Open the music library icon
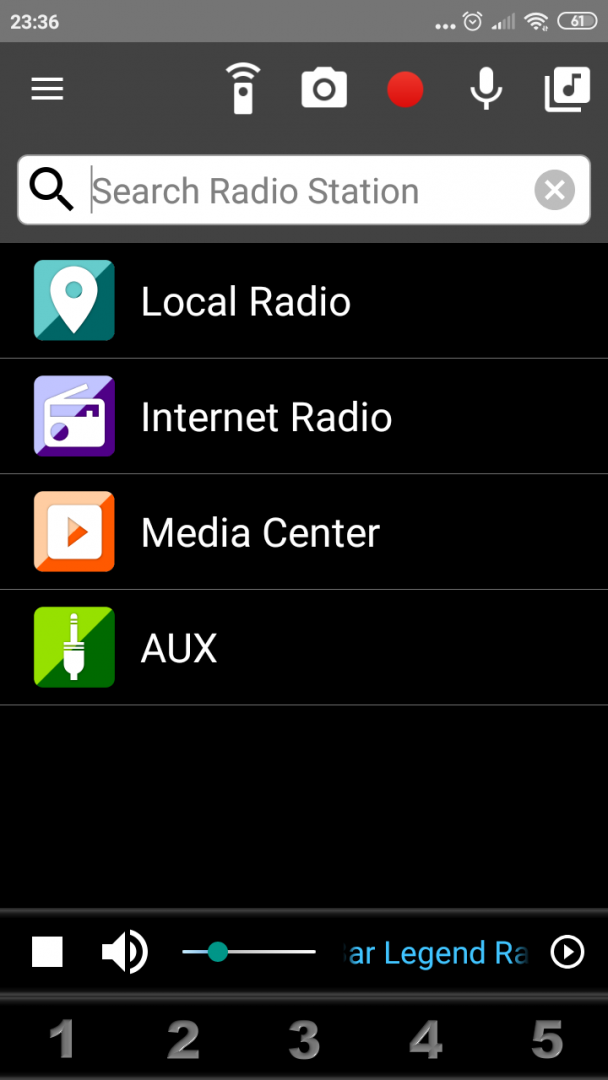608x1080 pixels. click(x=567, y=90)
